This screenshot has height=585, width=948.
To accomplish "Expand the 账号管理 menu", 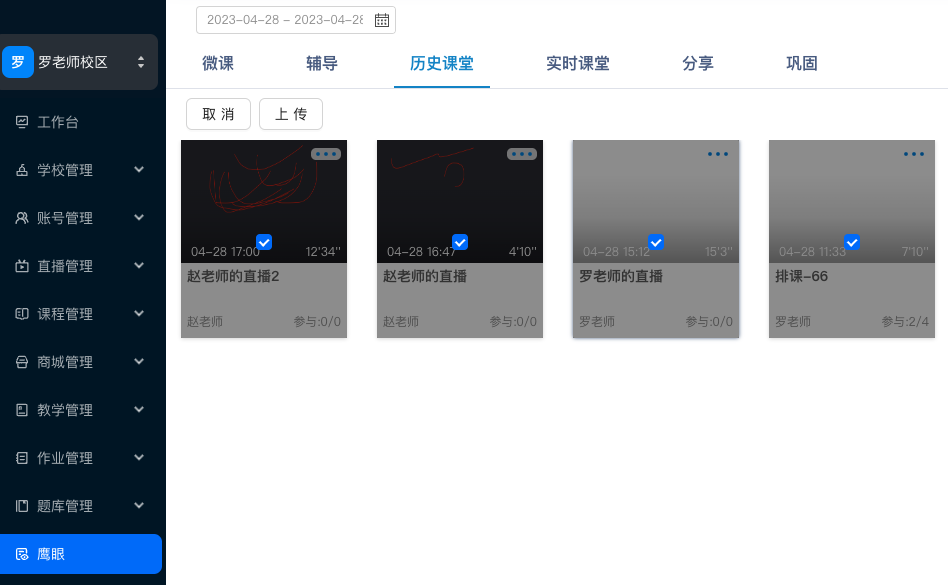I will [x=80, y=218].
